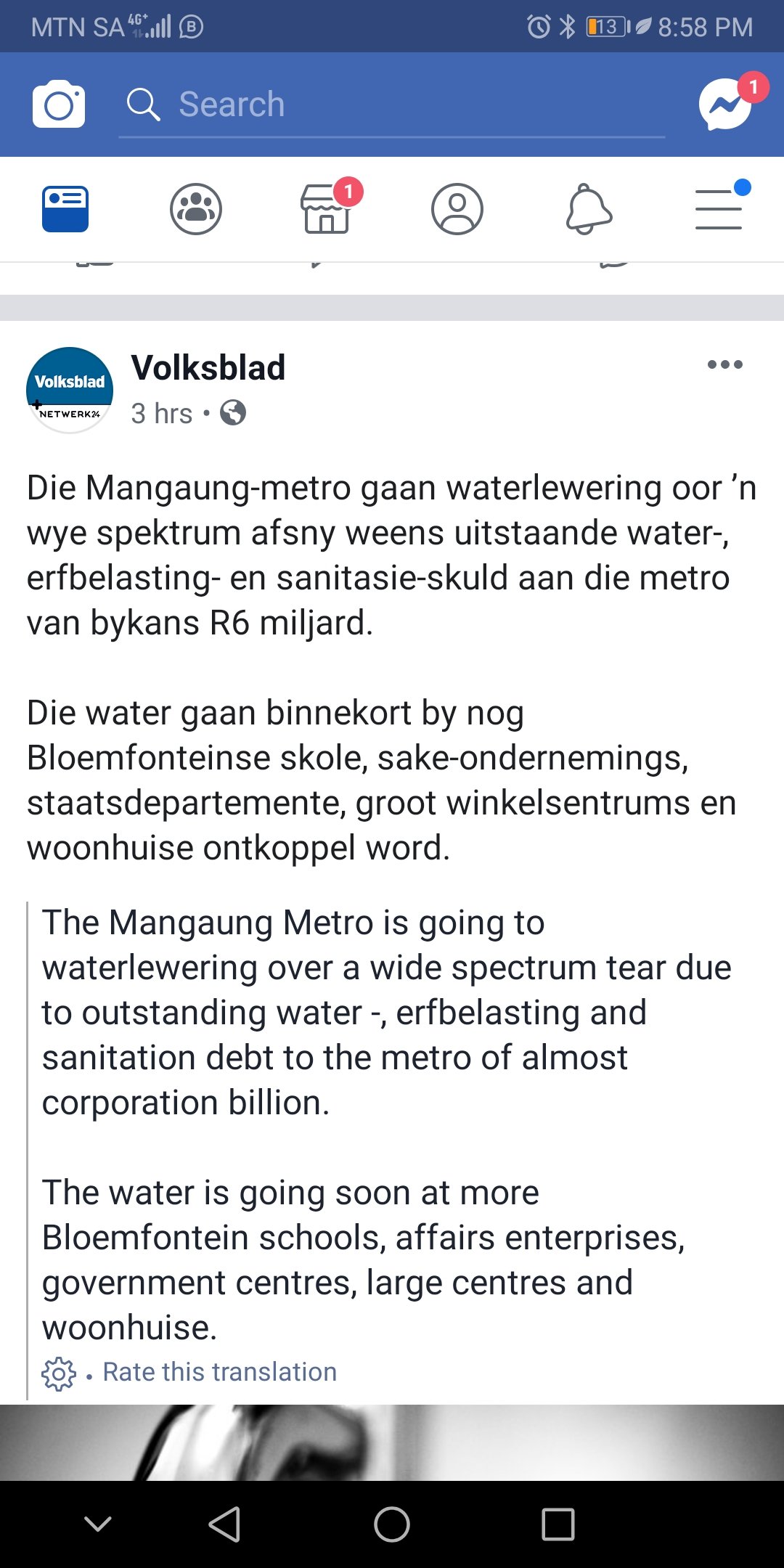This screenshot has width=784, height=1568.
Task: Open the post options three-dot menu
Action: coord(725,364)
